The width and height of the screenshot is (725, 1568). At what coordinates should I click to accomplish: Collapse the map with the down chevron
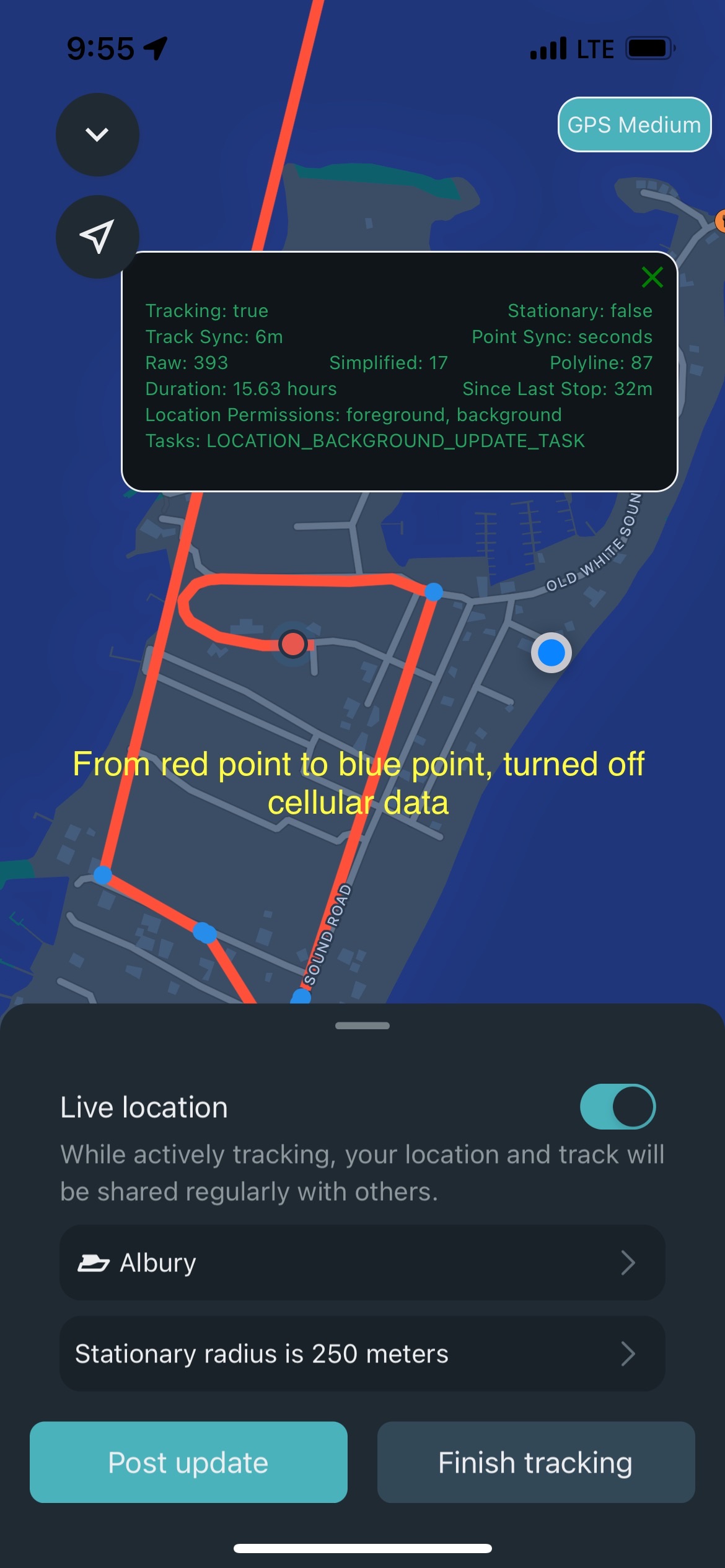pos(97,134)
